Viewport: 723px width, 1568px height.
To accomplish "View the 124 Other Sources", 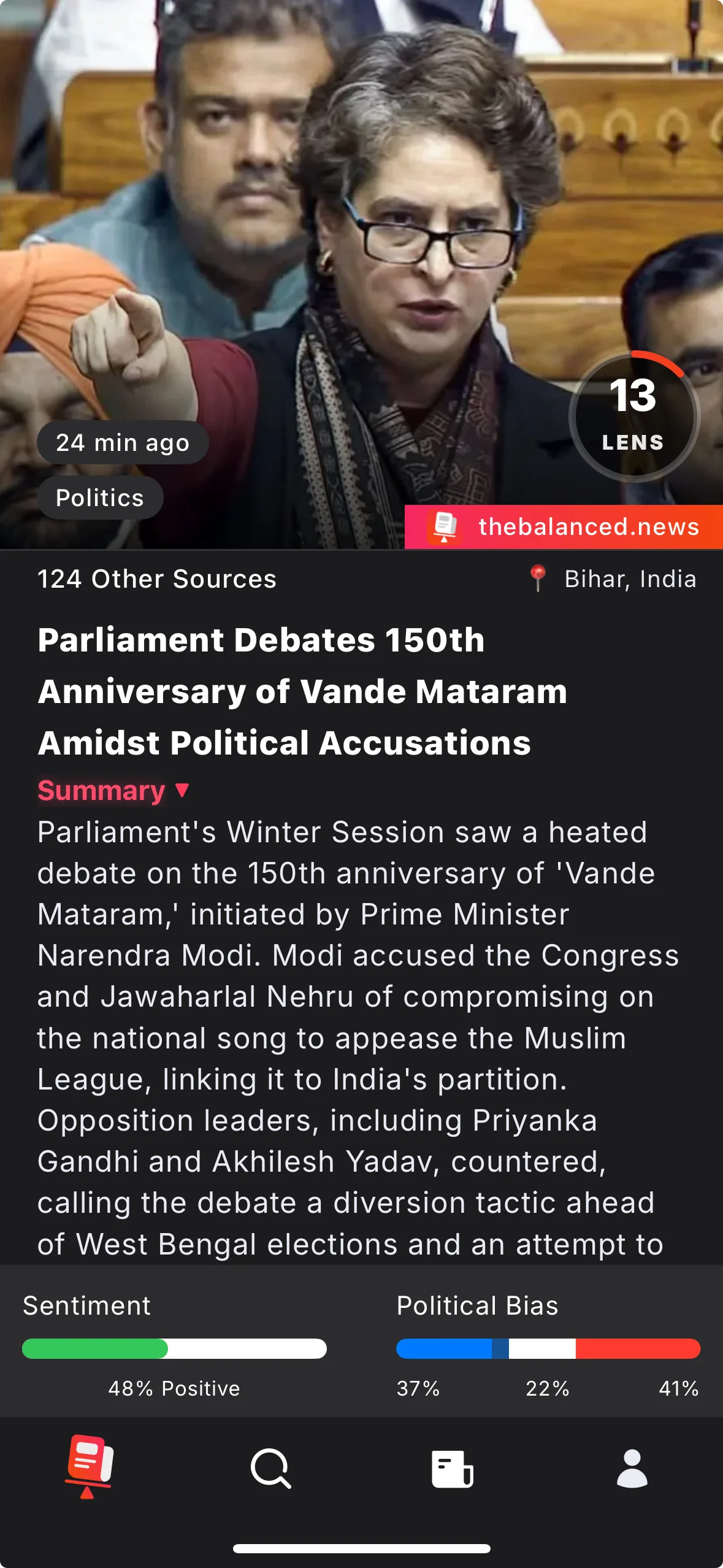I will tap(157, 578).
